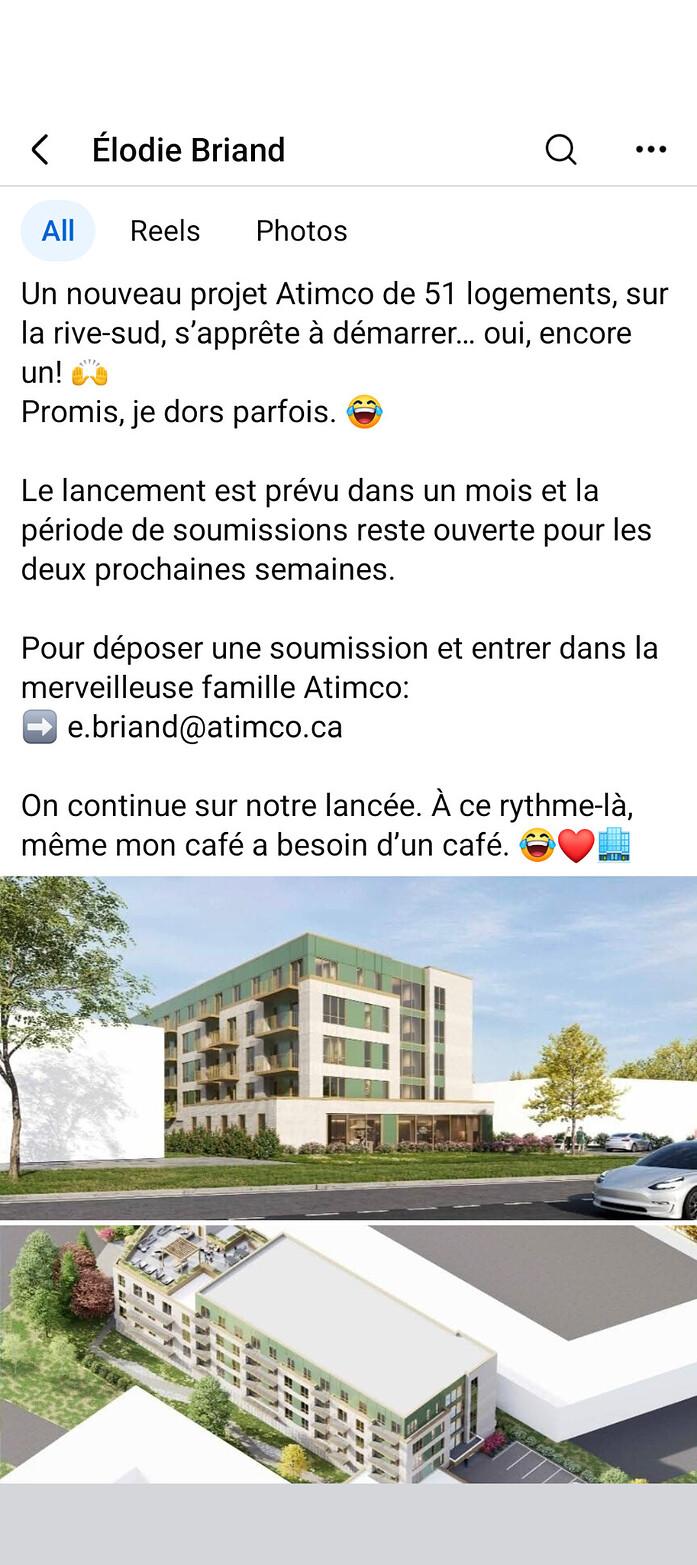Switch to the Photos tab
The image size is (697, 1565).
click(301, 231)
